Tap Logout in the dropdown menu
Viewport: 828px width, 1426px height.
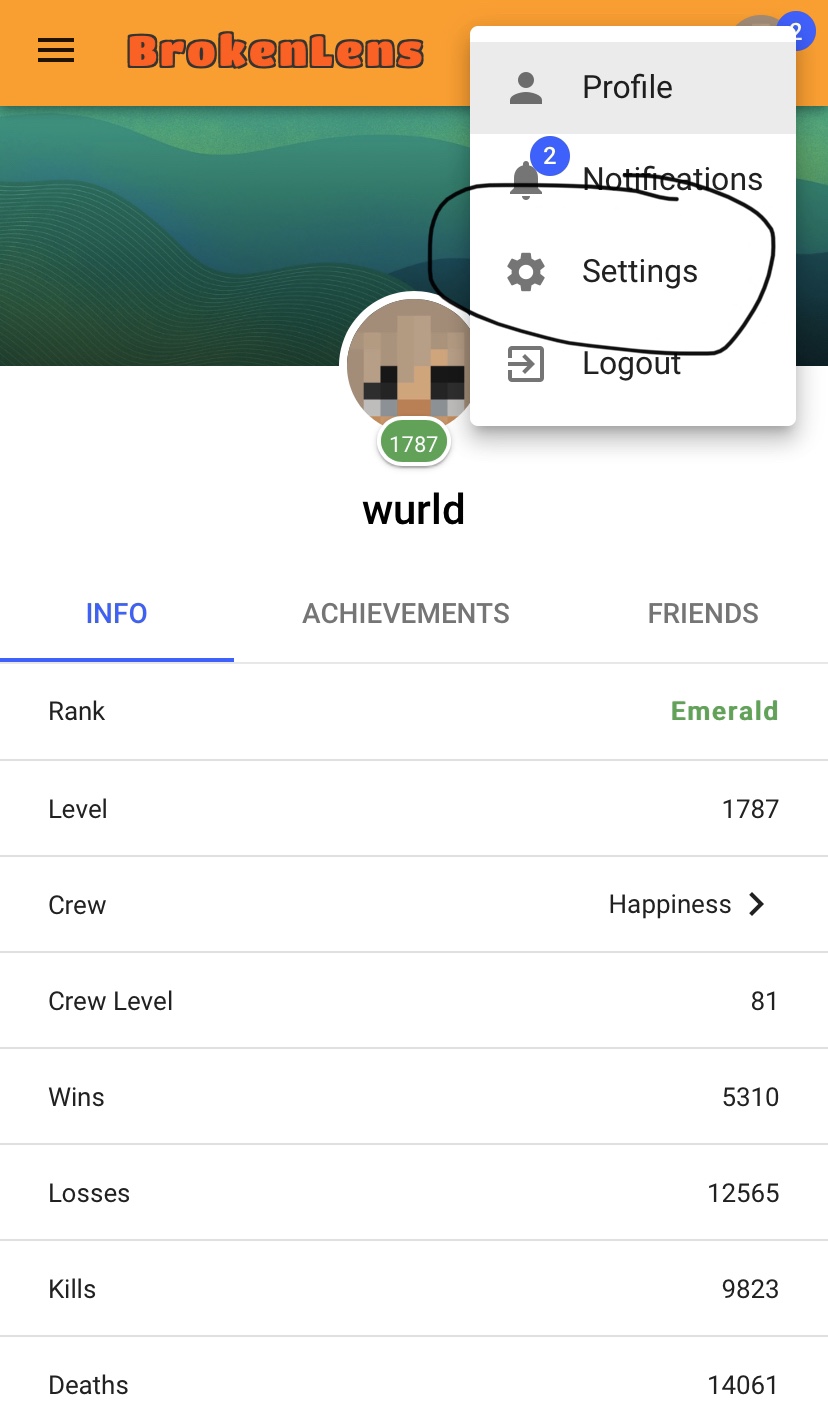click(x=633, y=364)
